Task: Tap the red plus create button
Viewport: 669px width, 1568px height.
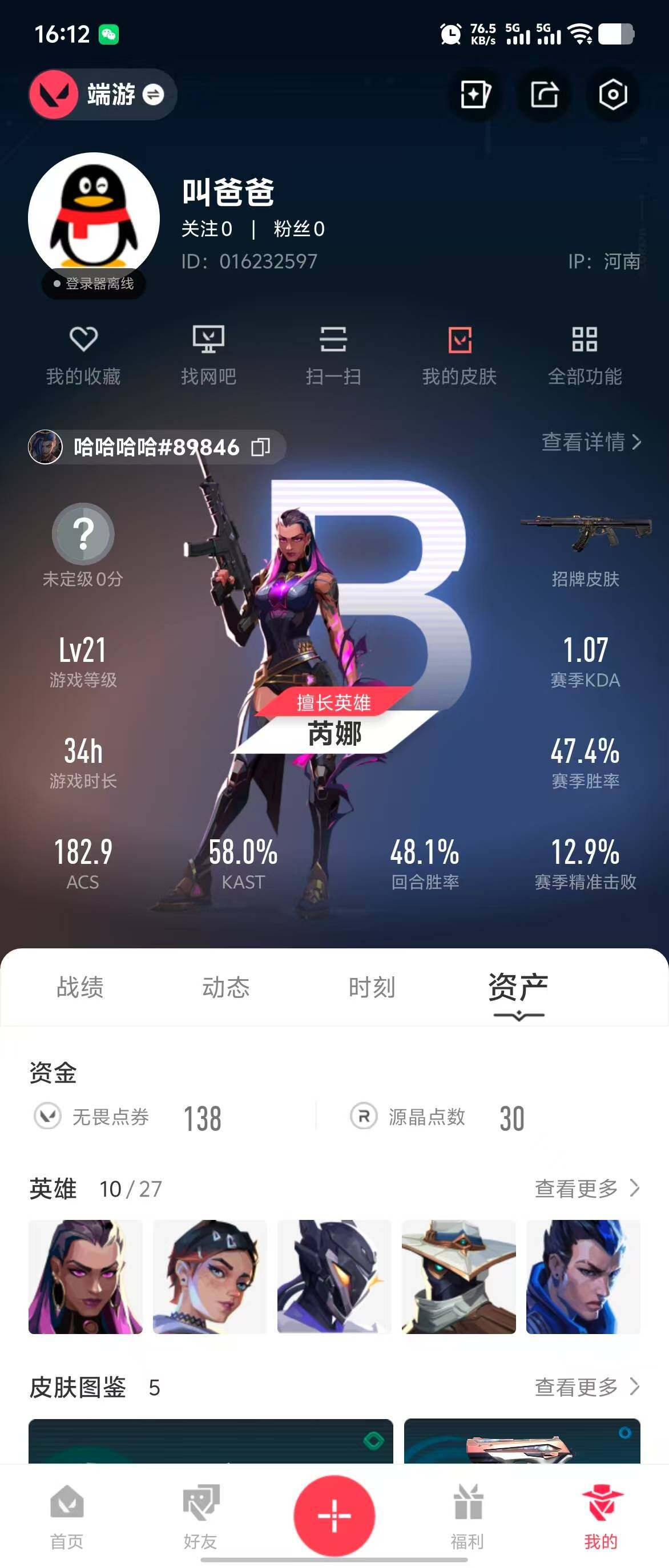Action: [x=334, y=1515]
